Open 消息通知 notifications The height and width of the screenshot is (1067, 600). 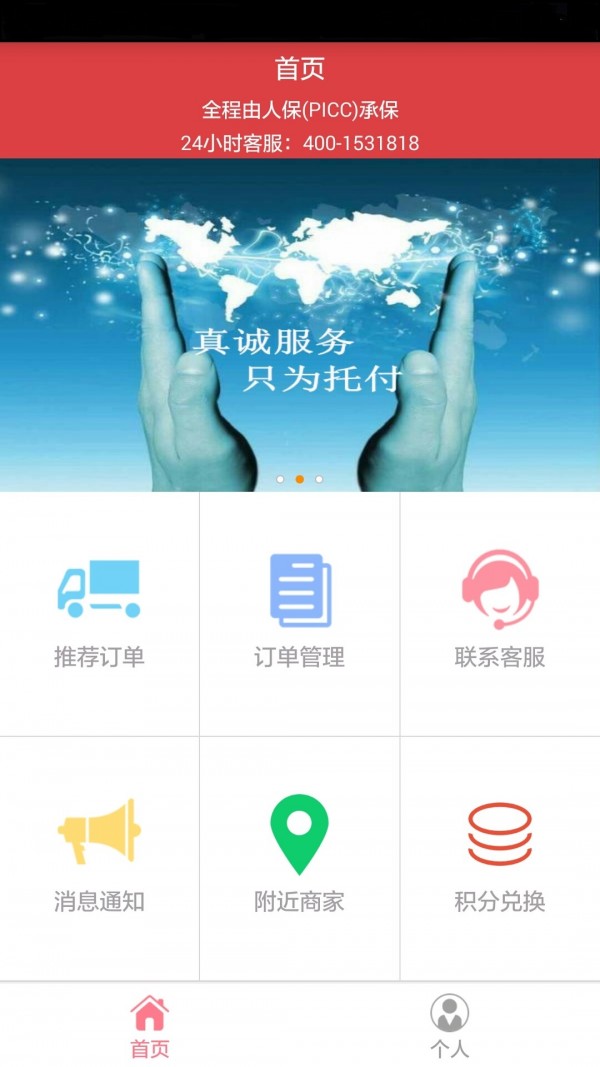coord(99,857)
